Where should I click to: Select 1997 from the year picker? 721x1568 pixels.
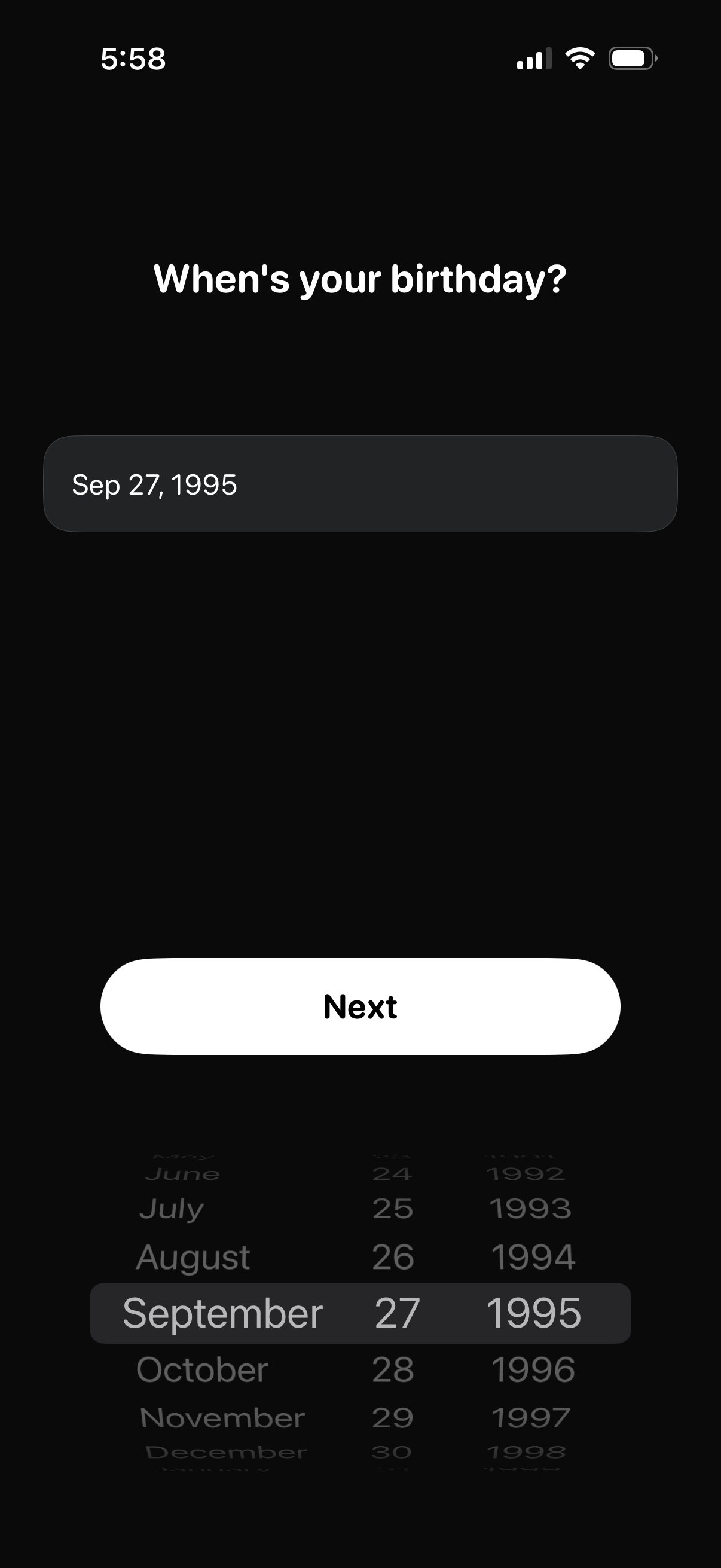click(x=530, y=1417)
